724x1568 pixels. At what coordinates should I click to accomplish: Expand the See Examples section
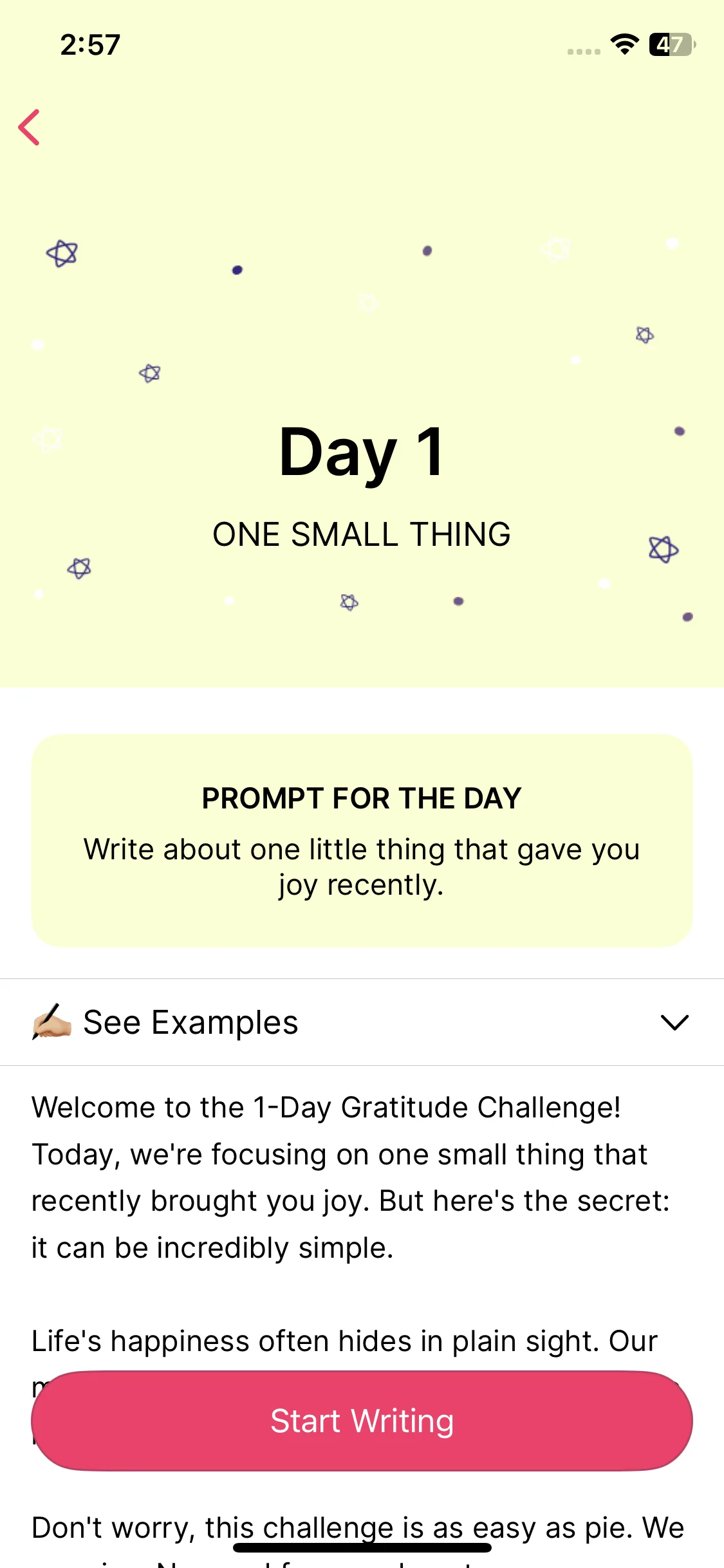tap(362, 1022)
